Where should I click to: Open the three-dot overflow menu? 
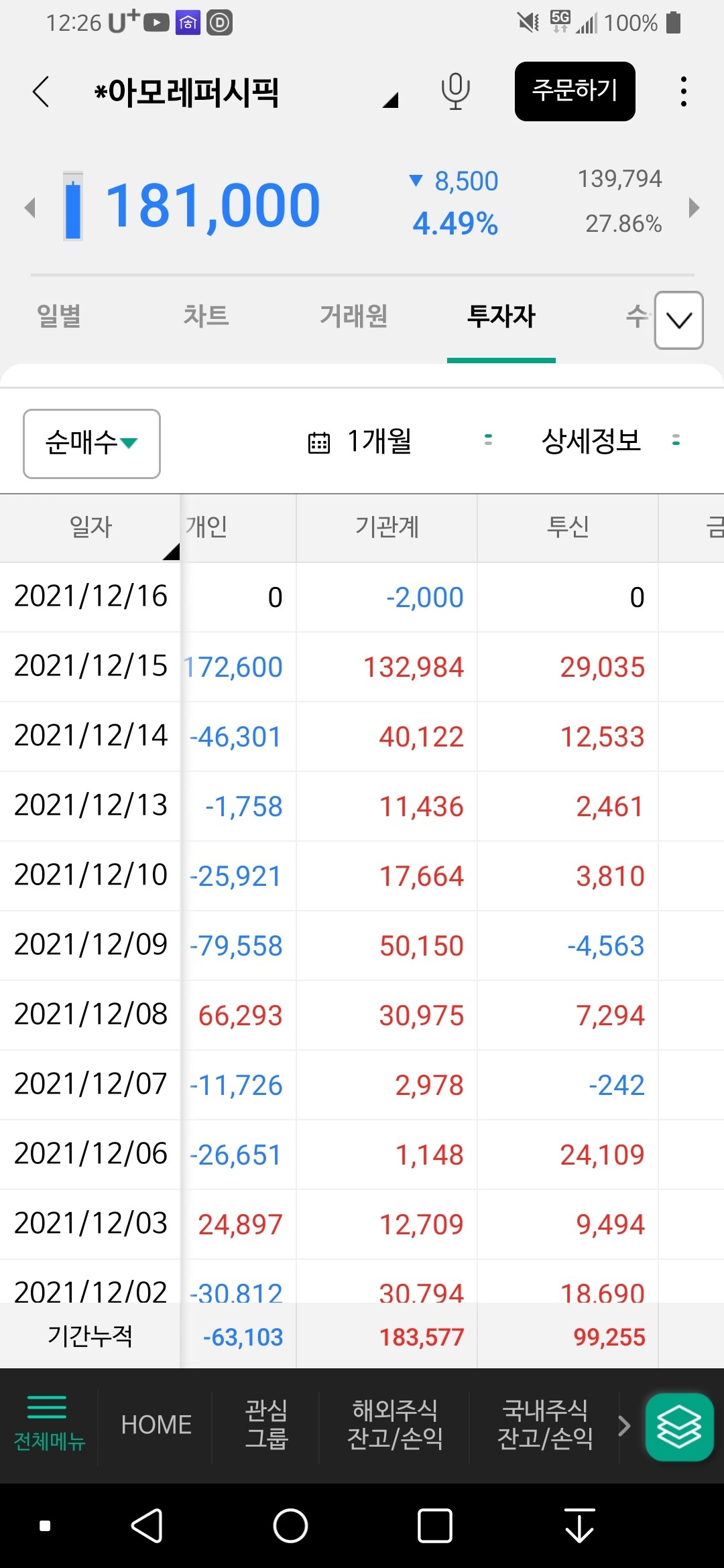[682, 92]
